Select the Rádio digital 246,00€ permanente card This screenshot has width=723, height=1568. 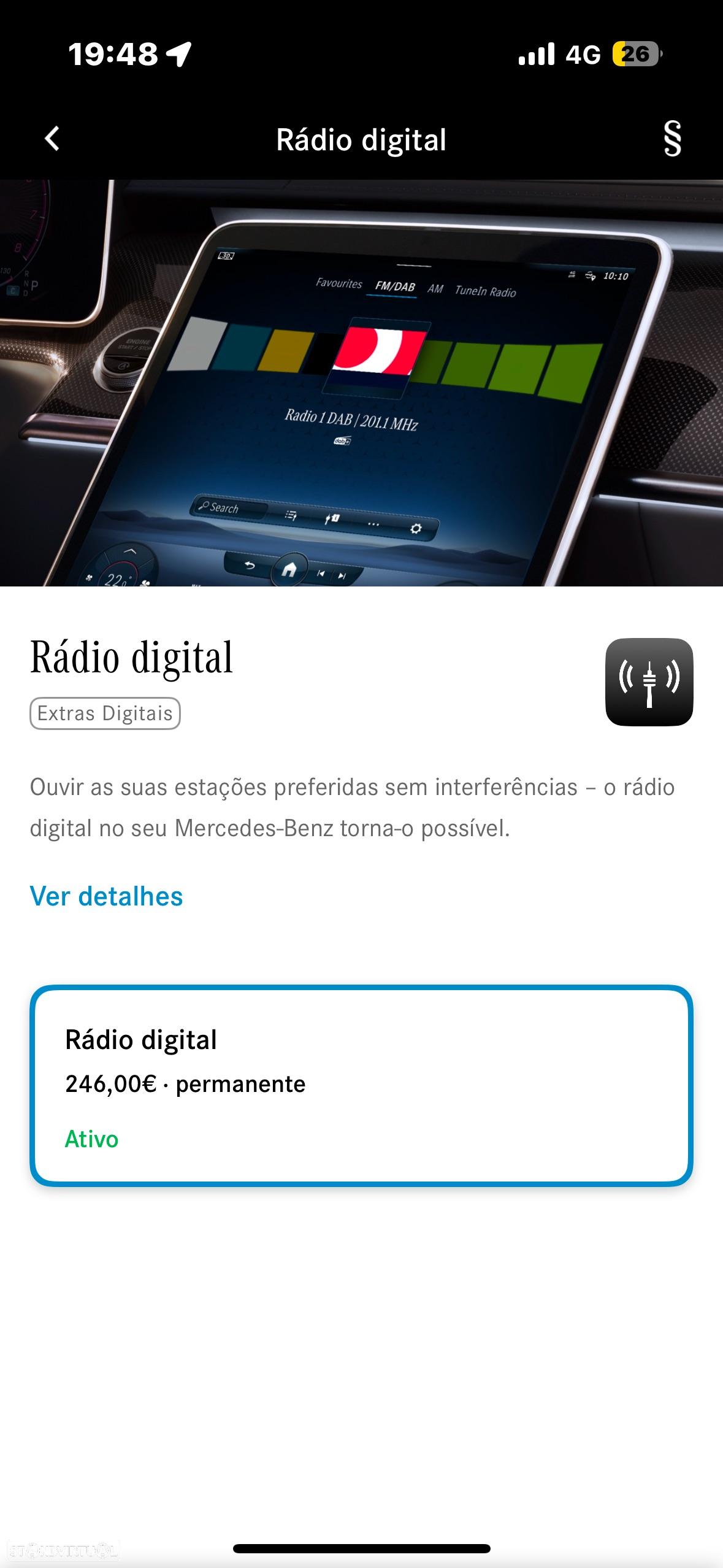[361, 1085]
